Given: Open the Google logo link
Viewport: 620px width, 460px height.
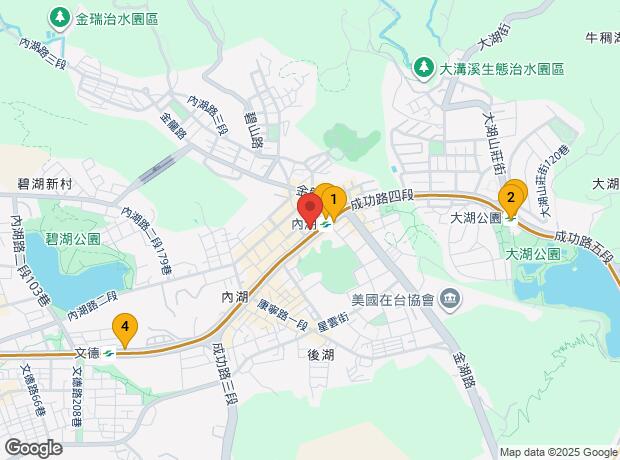Looking at the screenshot, I should (x=33, y=448).
